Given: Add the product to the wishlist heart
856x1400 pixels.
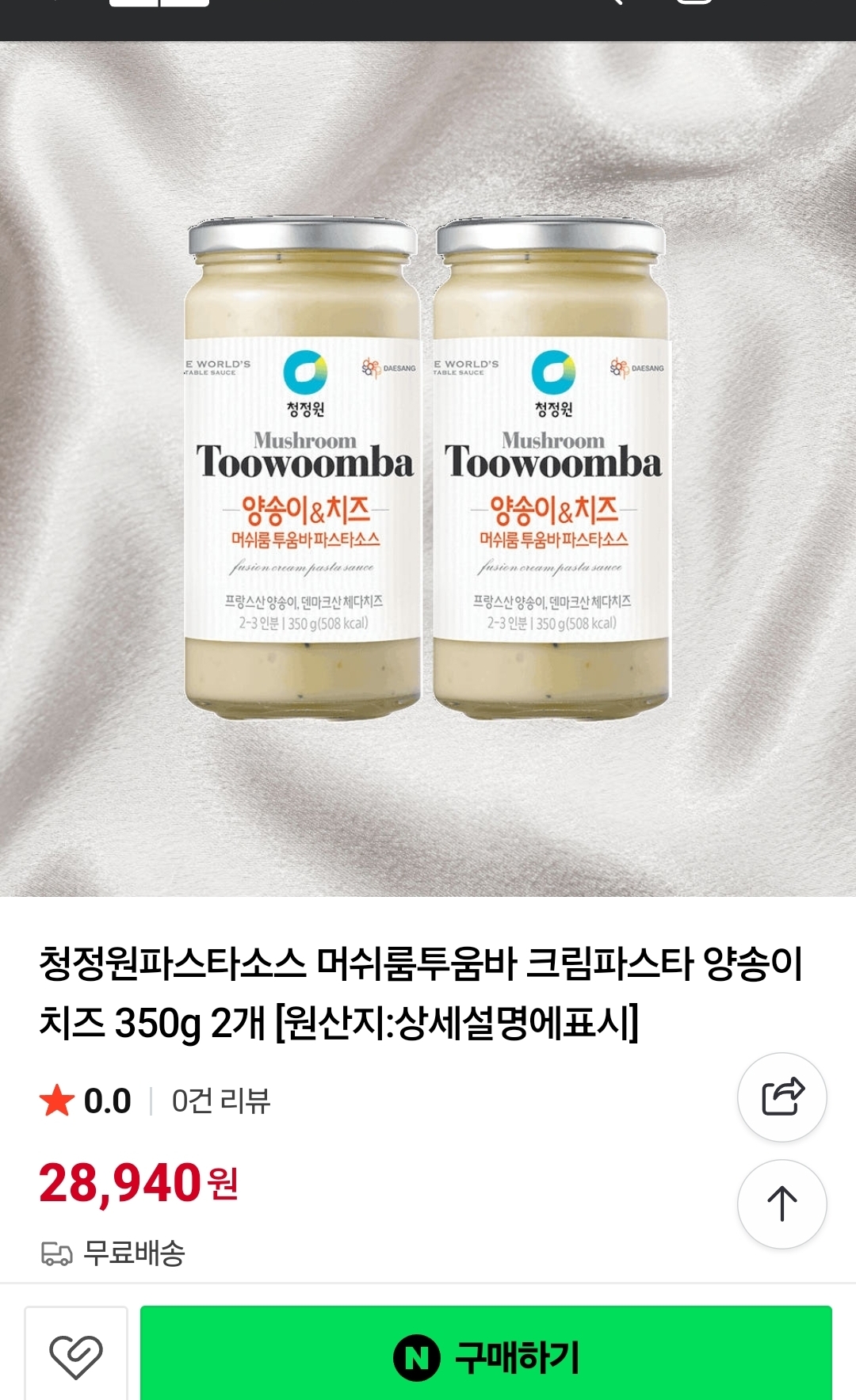Looking at the screenshot, I should tap(76, 1355).
